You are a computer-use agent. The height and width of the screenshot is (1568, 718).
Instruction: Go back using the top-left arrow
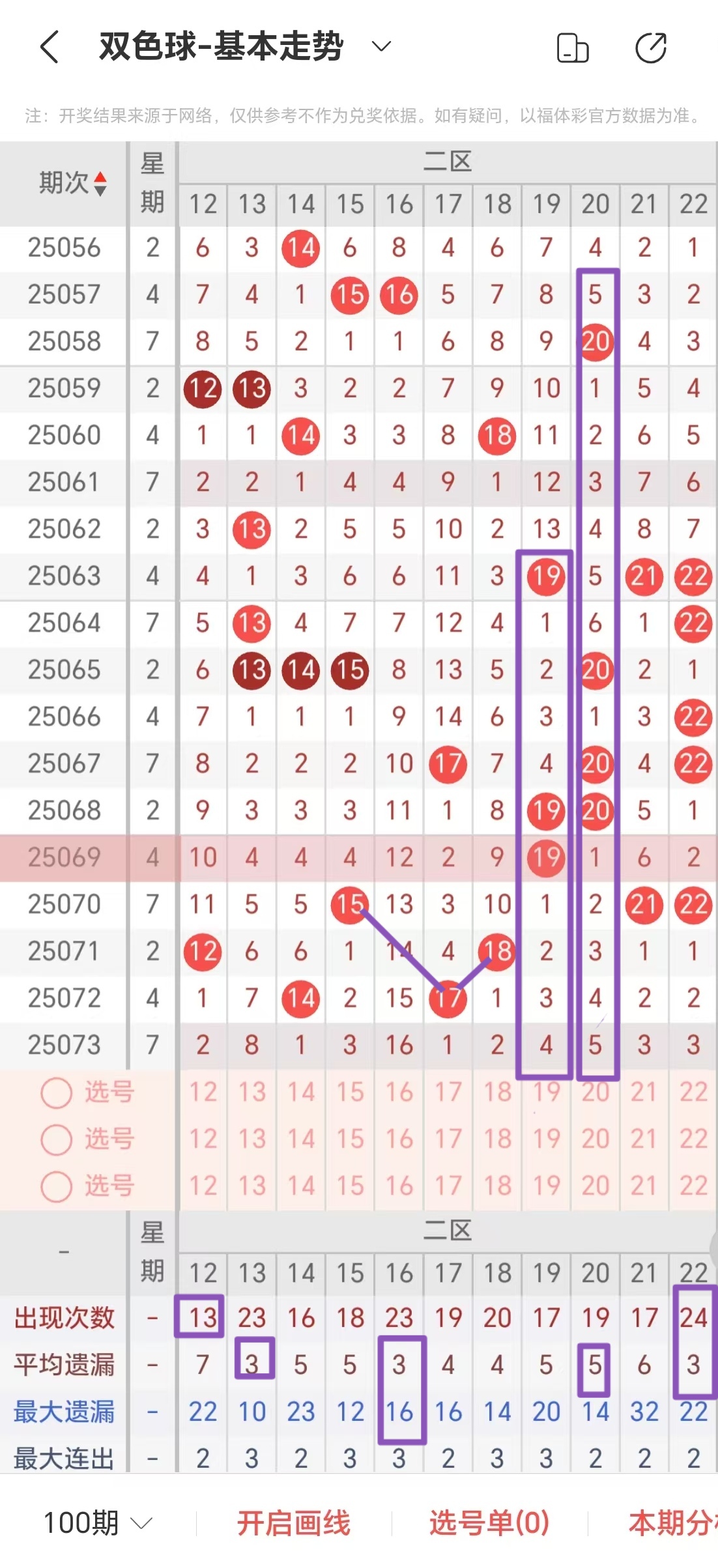click(x=50, y=47)
